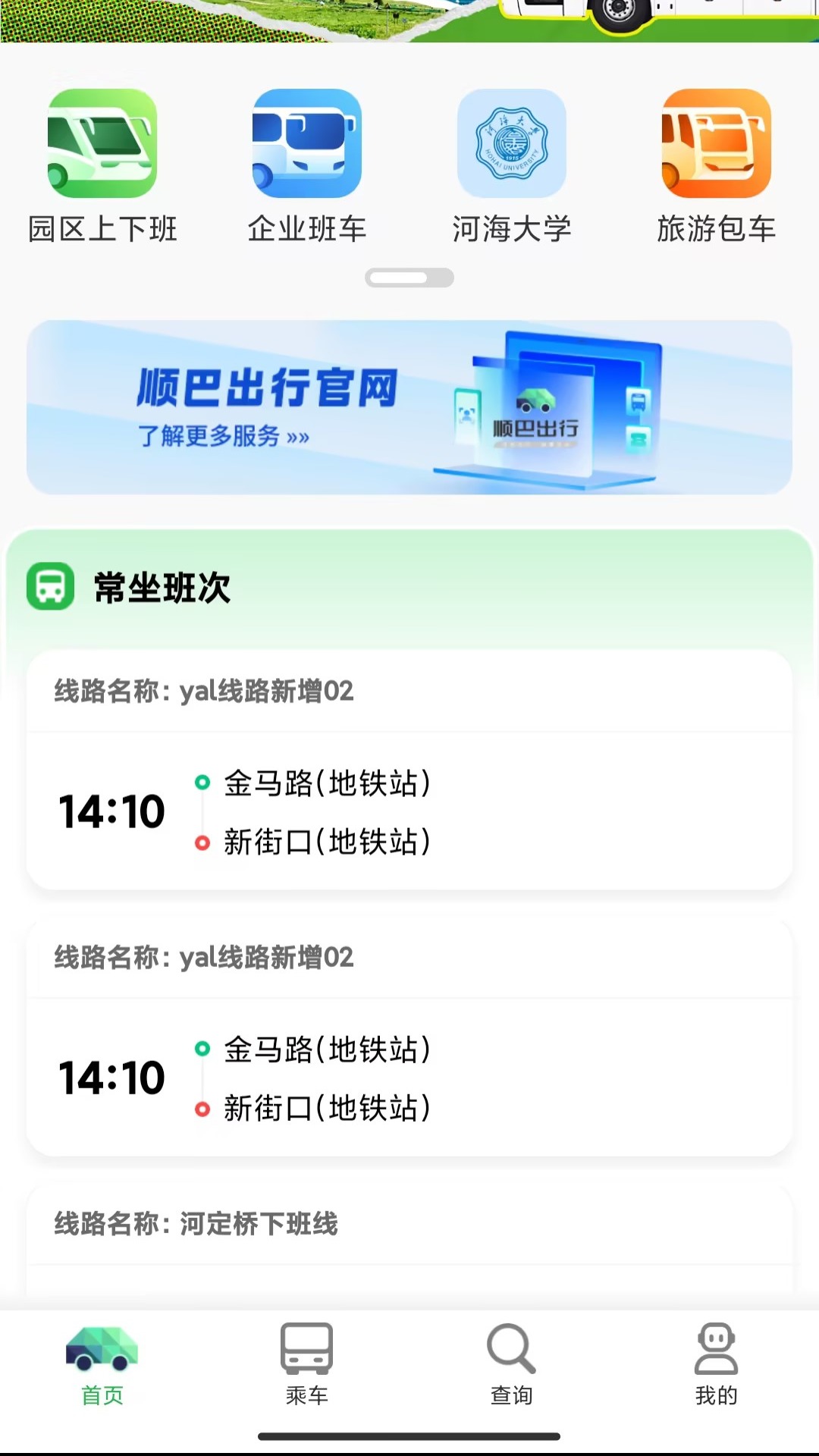The height and width of the screenshot is (1456, 819).
Task: Open the 了解更多服务 link in the banner
Action: [x=222, y=437]
